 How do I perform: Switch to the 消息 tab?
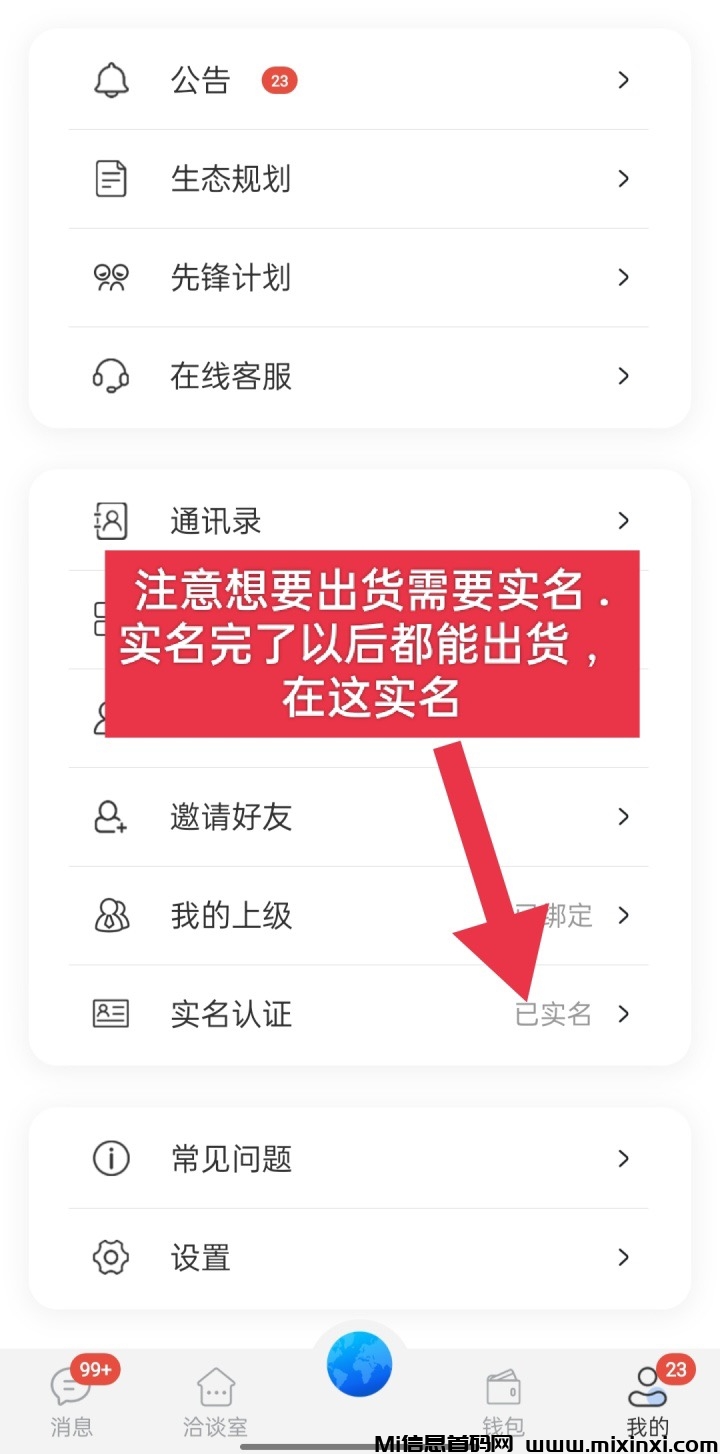71,1398
